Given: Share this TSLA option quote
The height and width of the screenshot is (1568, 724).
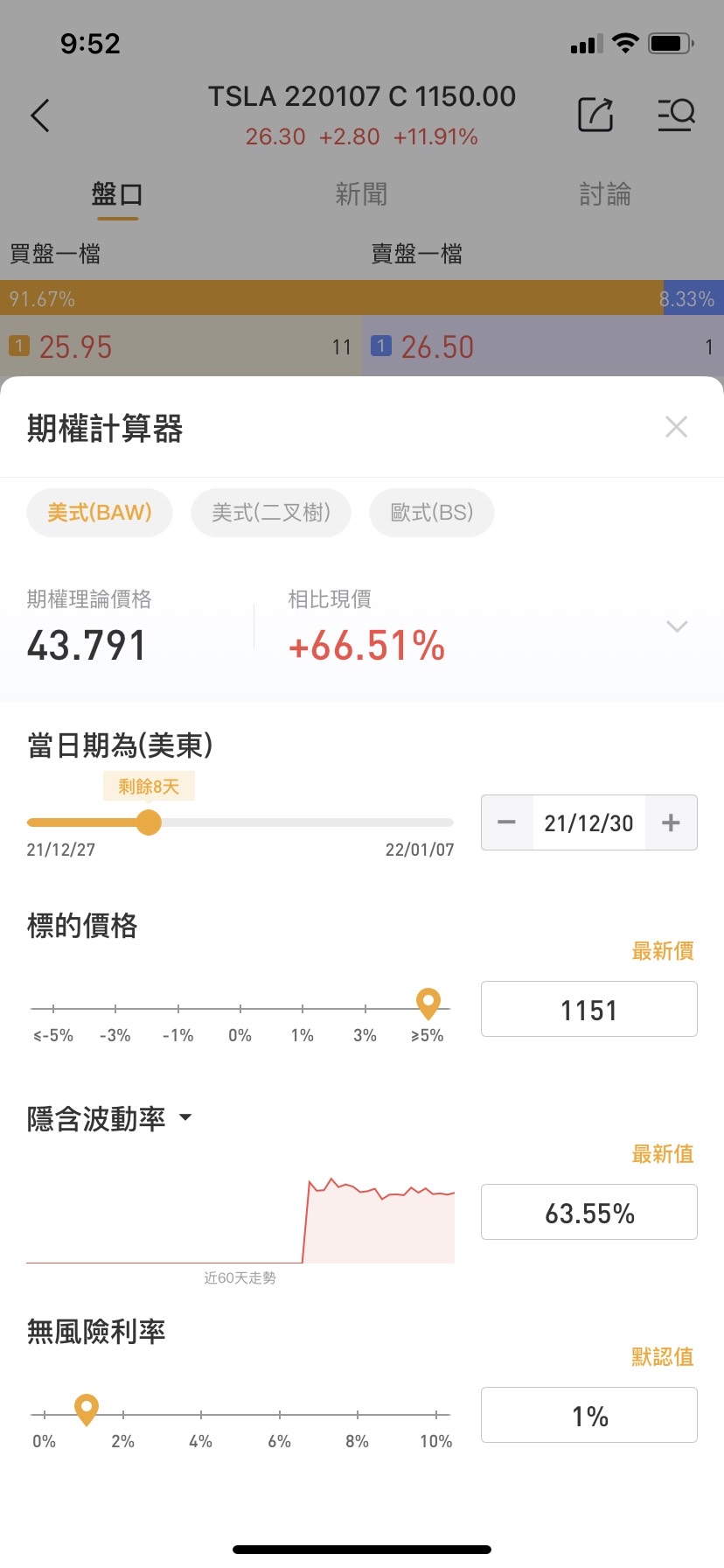Looking at the screenshot, I should point(595,115).
